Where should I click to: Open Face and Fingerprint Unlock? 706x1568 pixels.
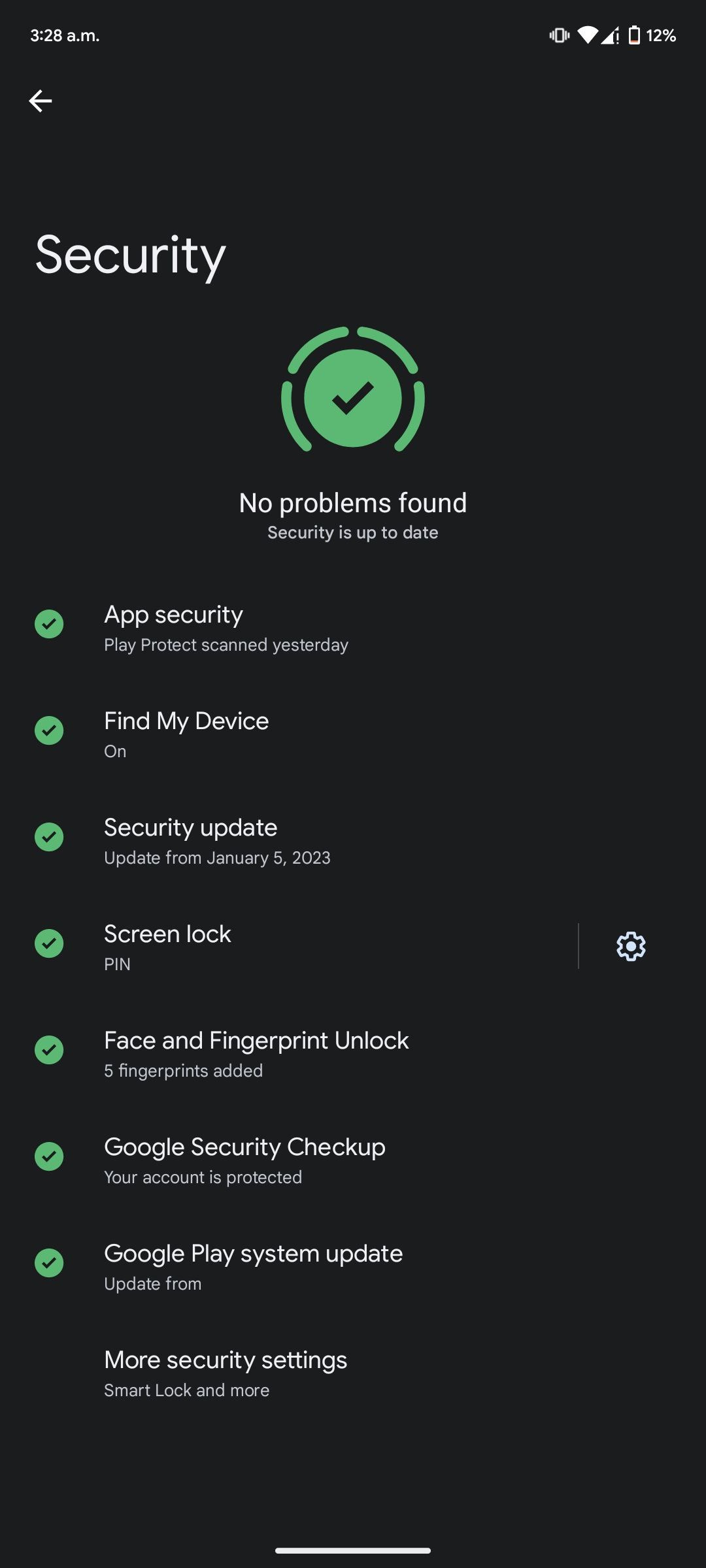[x=353, y=1054]
